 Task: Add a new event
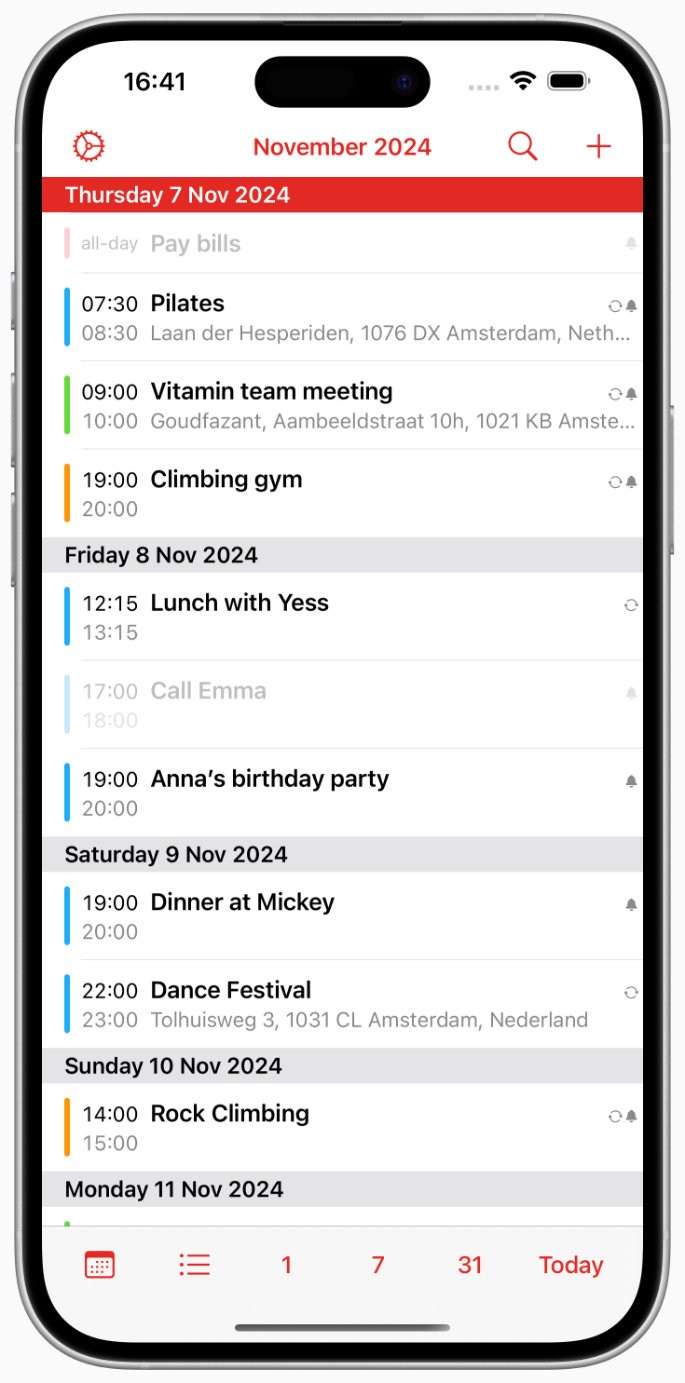pyautogui.click(x=598, y=147)
